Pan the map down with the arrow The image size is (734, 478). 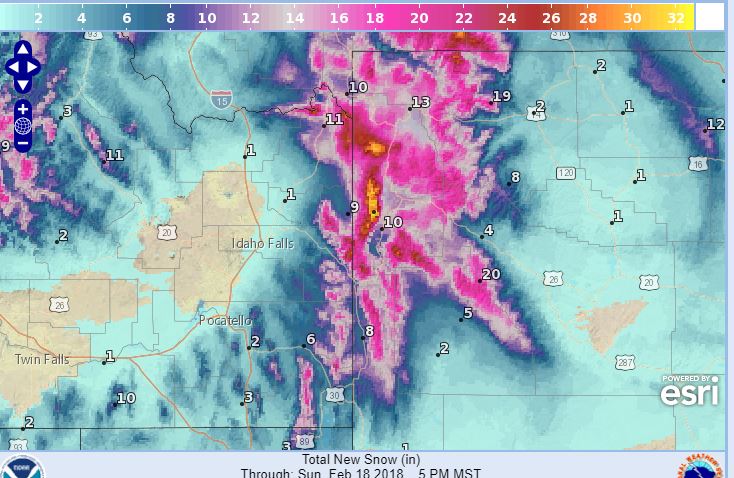pyautogui.click(x=23, y=84)
